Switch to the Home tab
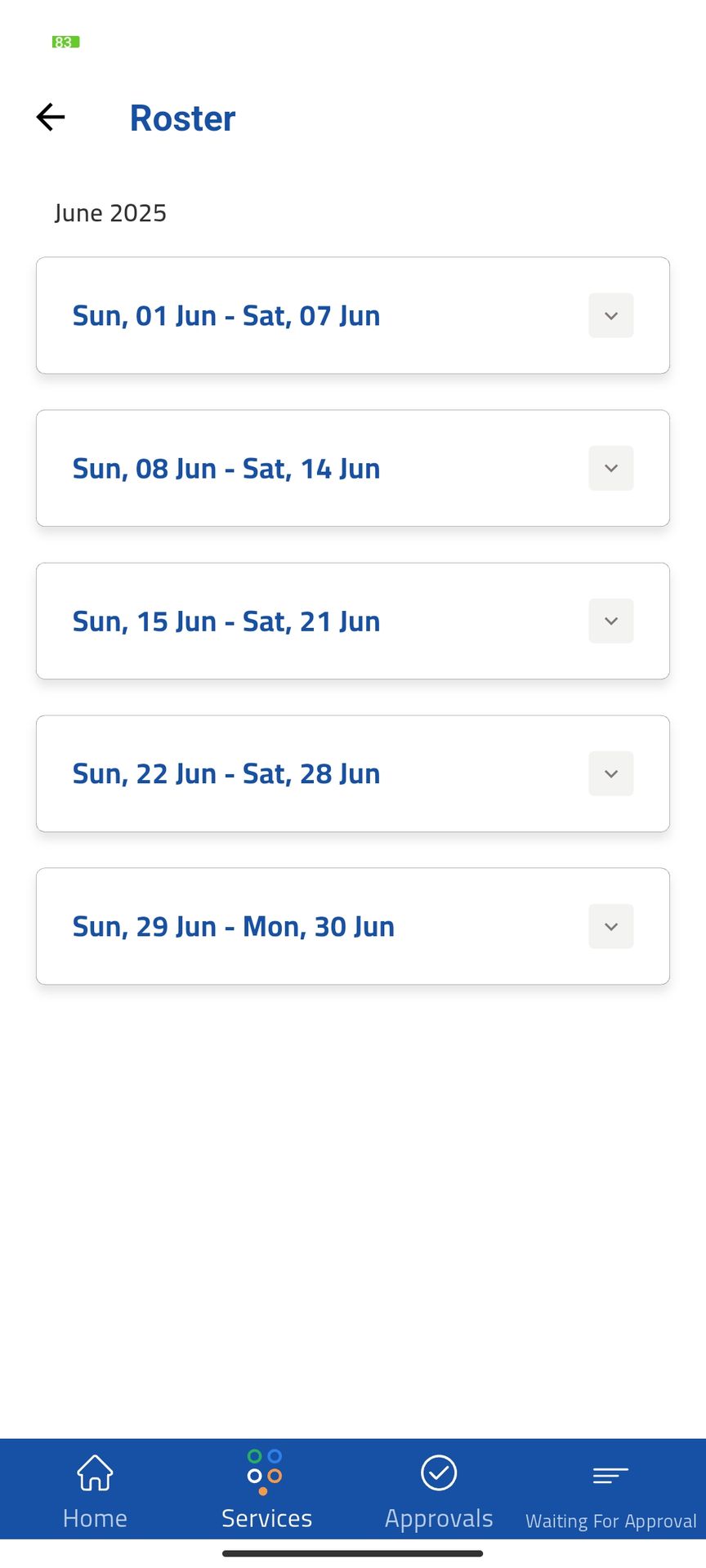 point(95,1490)
